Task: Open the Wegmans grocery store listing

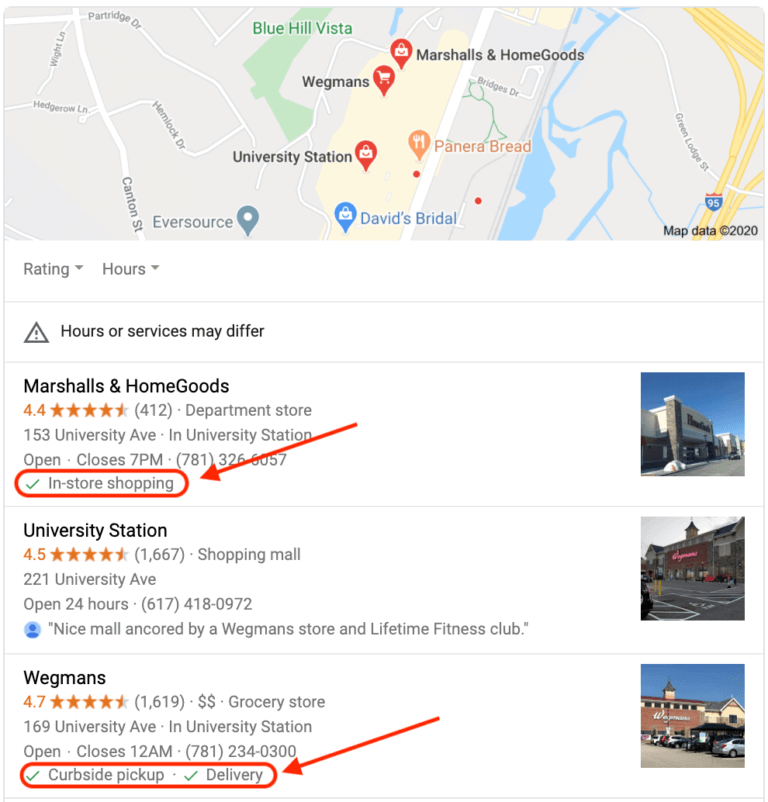Action: [x=64, y=678]
